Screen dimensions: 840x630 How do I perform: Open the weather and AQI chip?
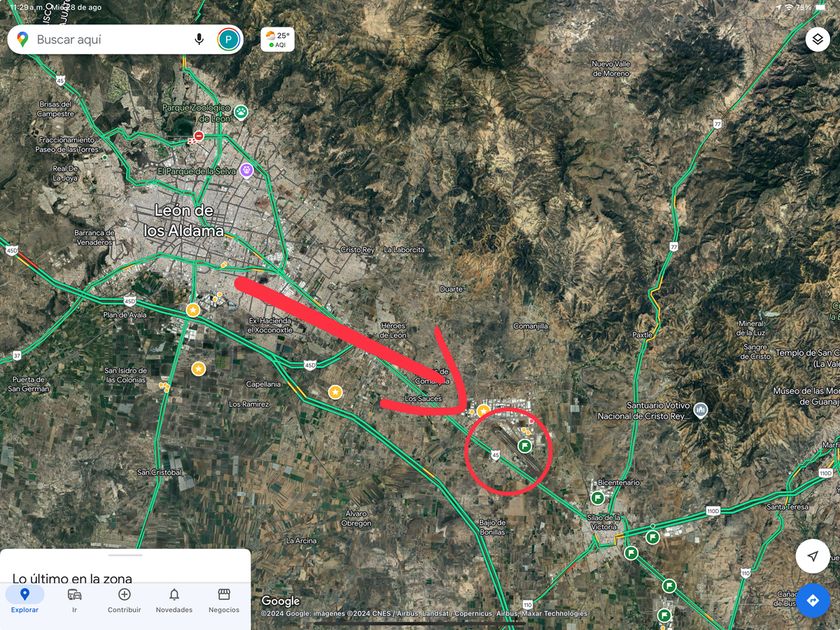click(x=279, y=39)
